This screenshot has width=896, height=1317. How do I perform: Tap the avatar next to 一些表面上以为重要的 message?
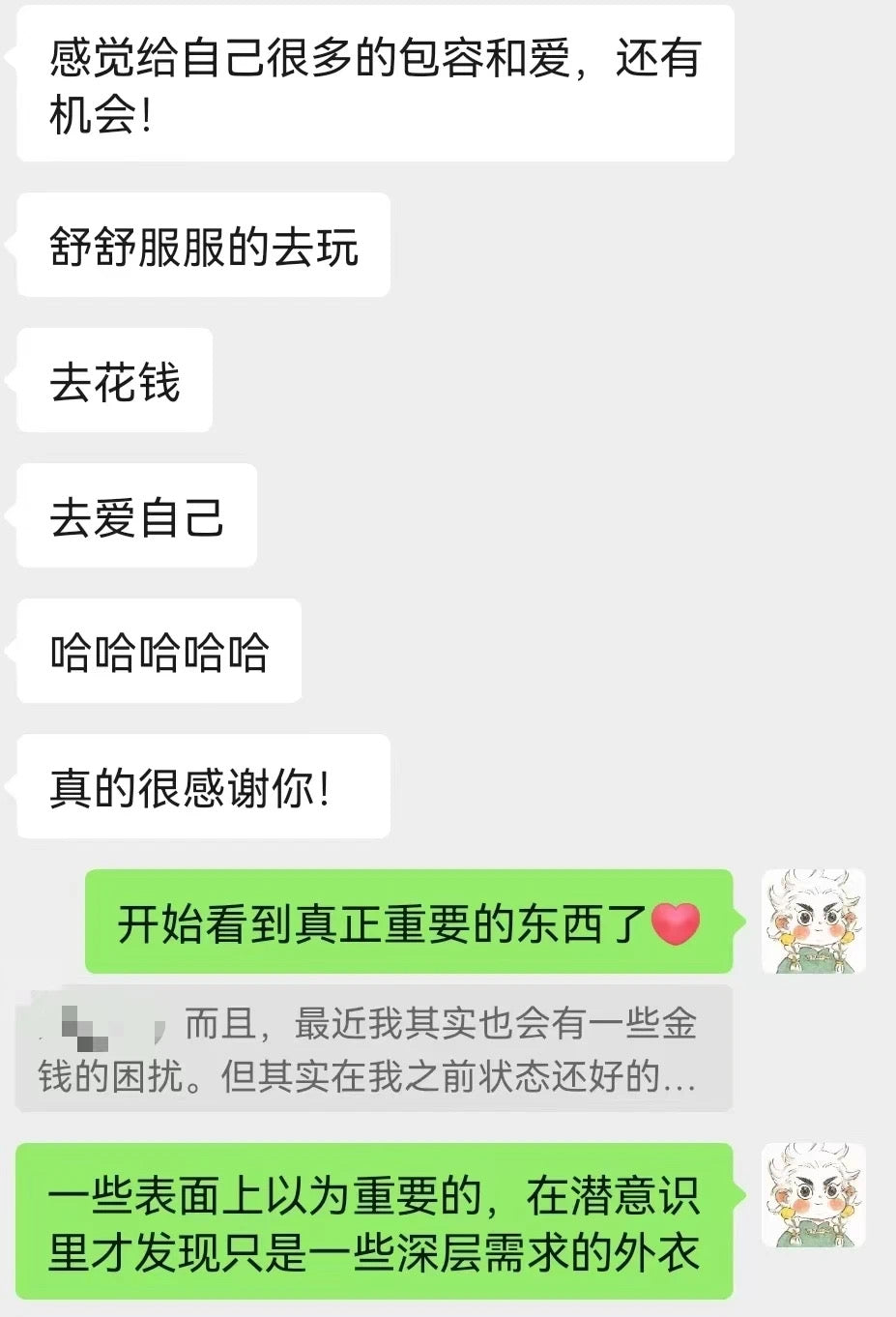[x=813, y=1195]
